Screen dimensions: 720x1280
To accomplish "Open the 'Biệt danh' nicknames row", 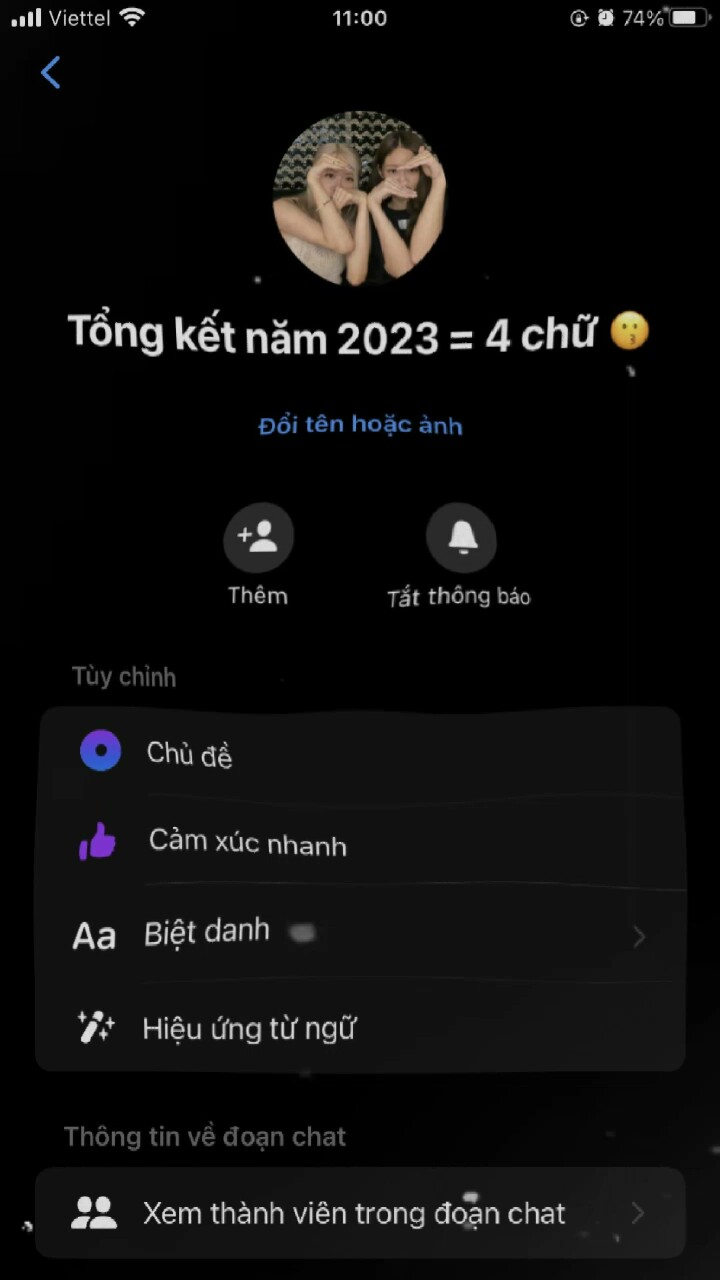I will 360,935.
